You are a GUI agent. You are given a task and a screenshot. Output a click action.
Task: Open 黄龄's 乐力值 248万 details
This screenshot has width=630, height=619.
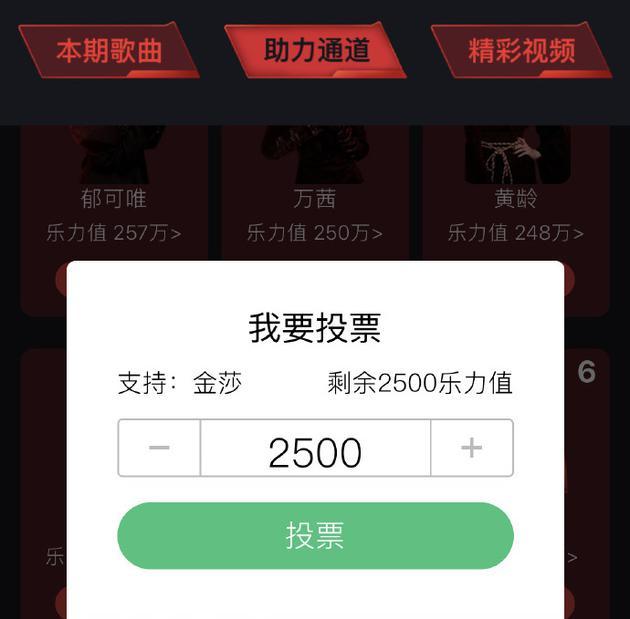click(x=516, y=233)
